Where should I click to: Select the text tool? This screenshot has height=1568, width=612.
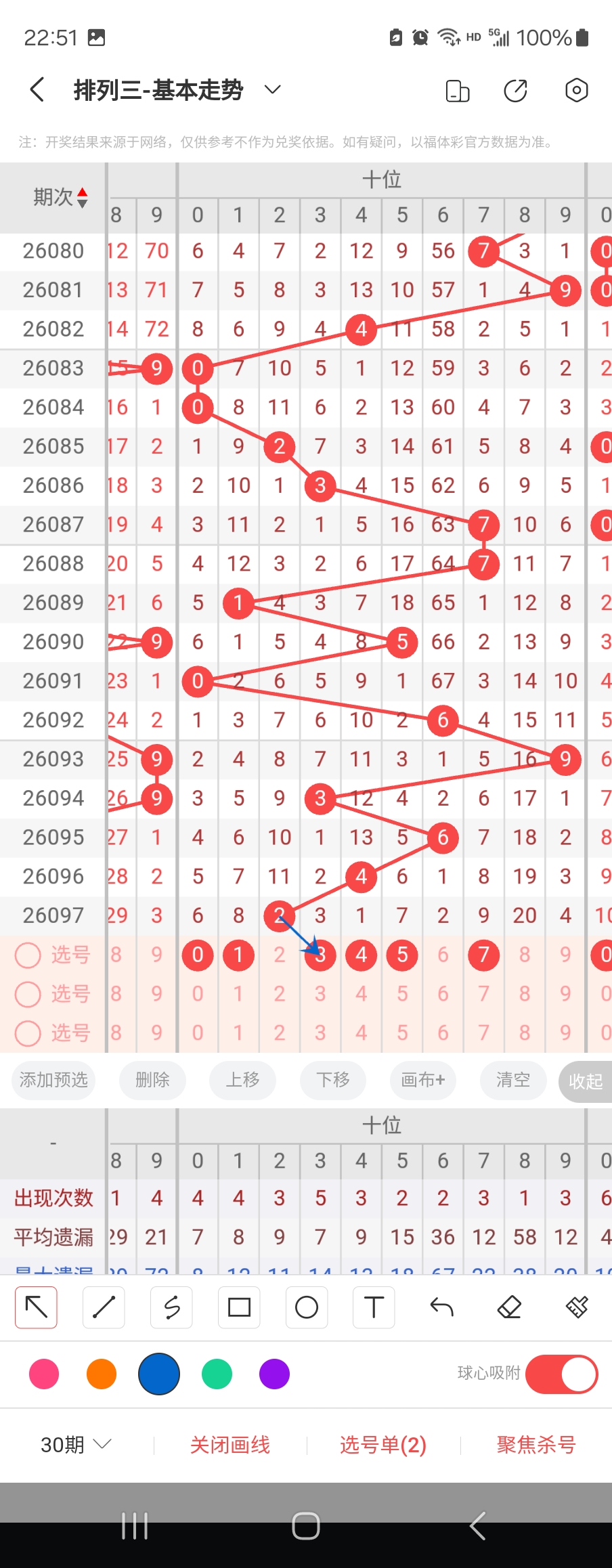[374, 1307]
